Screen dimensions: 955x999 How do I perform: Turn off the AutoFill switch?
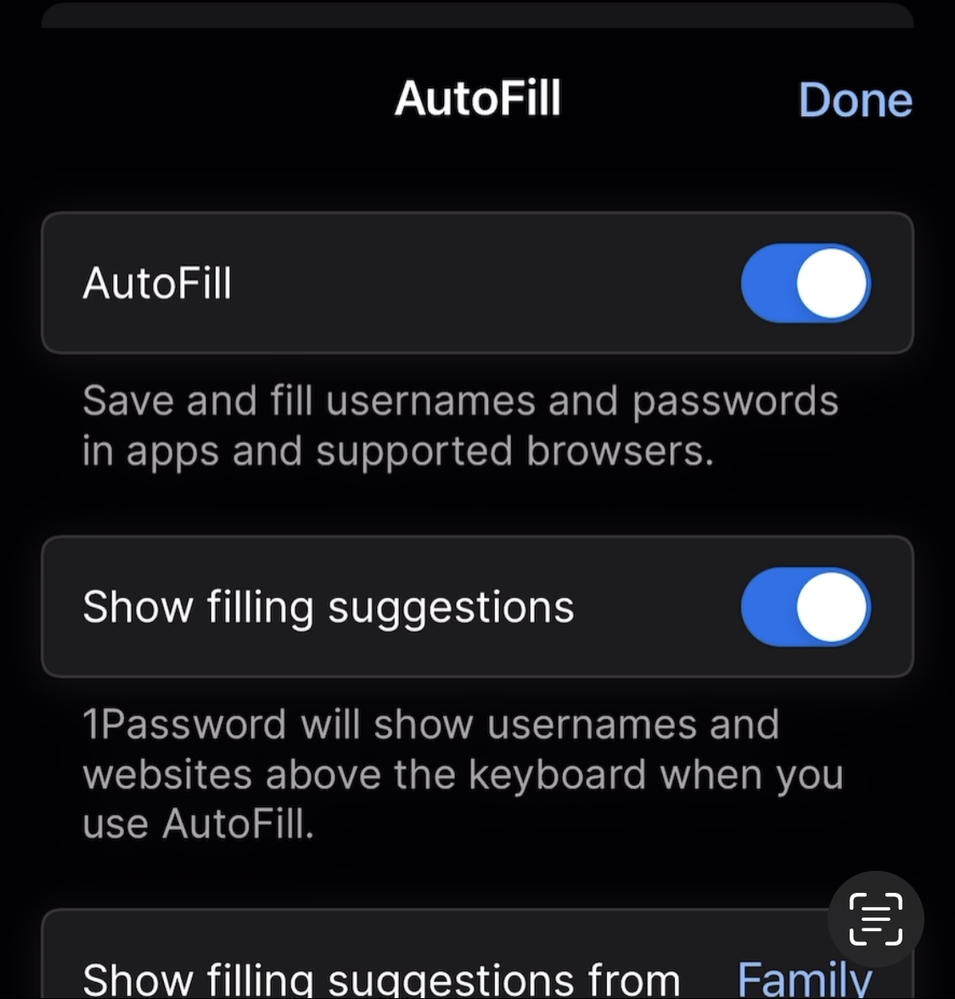pos(805,284)
